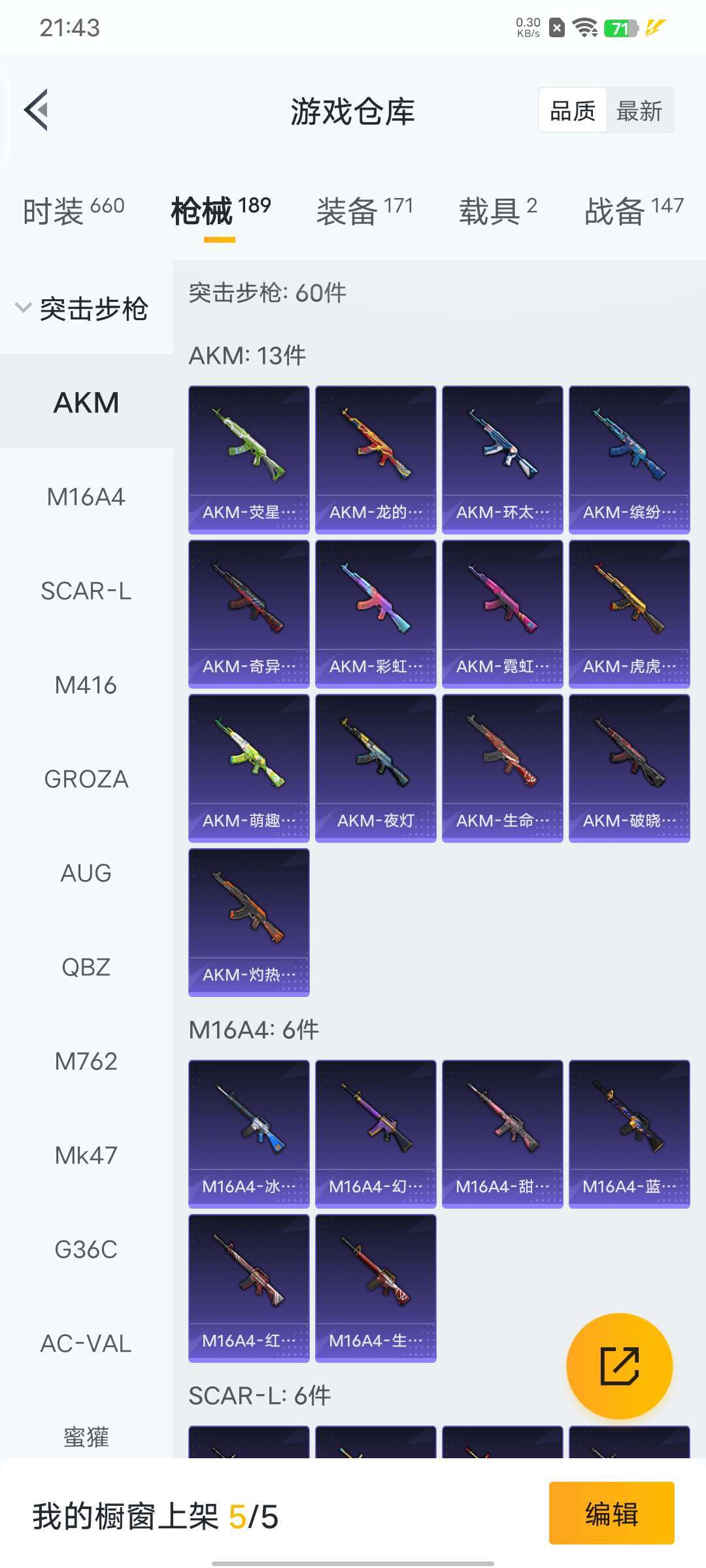Sort by 品质
The height and width of the screenshot is (1568, 706).
(x=573, y=110)
